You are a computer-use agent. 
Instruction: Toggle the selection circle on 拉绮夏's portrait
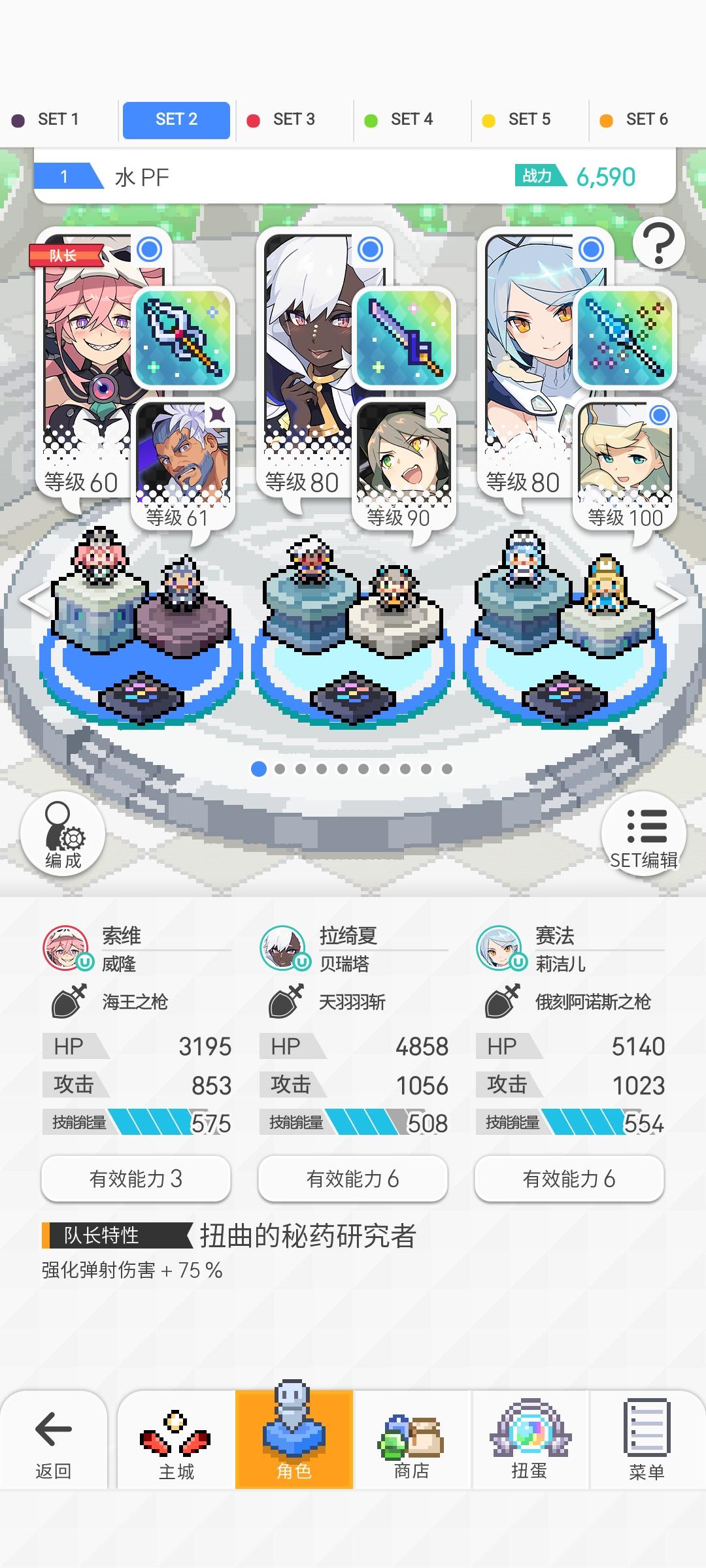369,250
